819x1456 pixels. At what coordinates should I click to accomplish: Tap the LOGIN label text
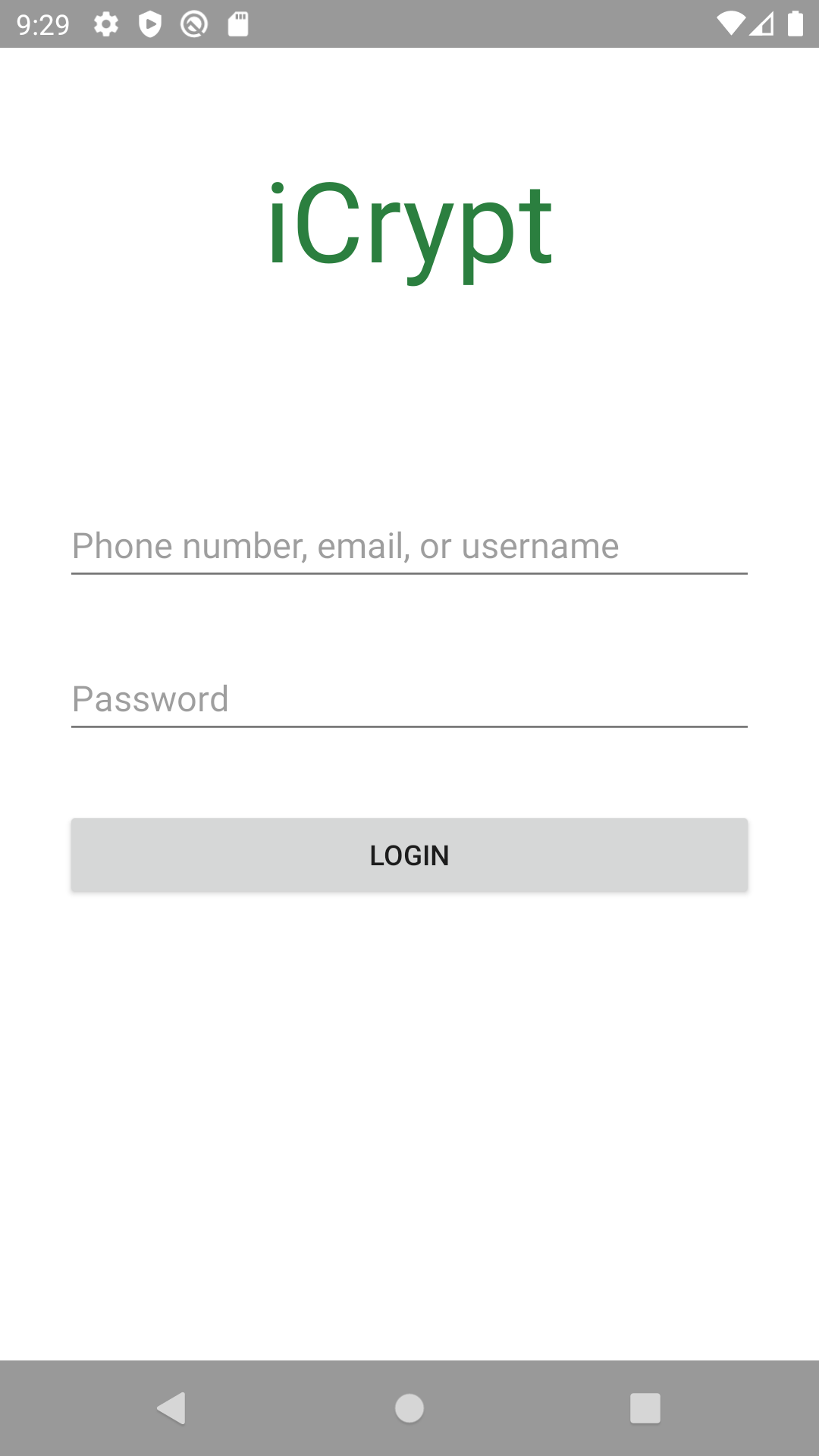point(409,855)
